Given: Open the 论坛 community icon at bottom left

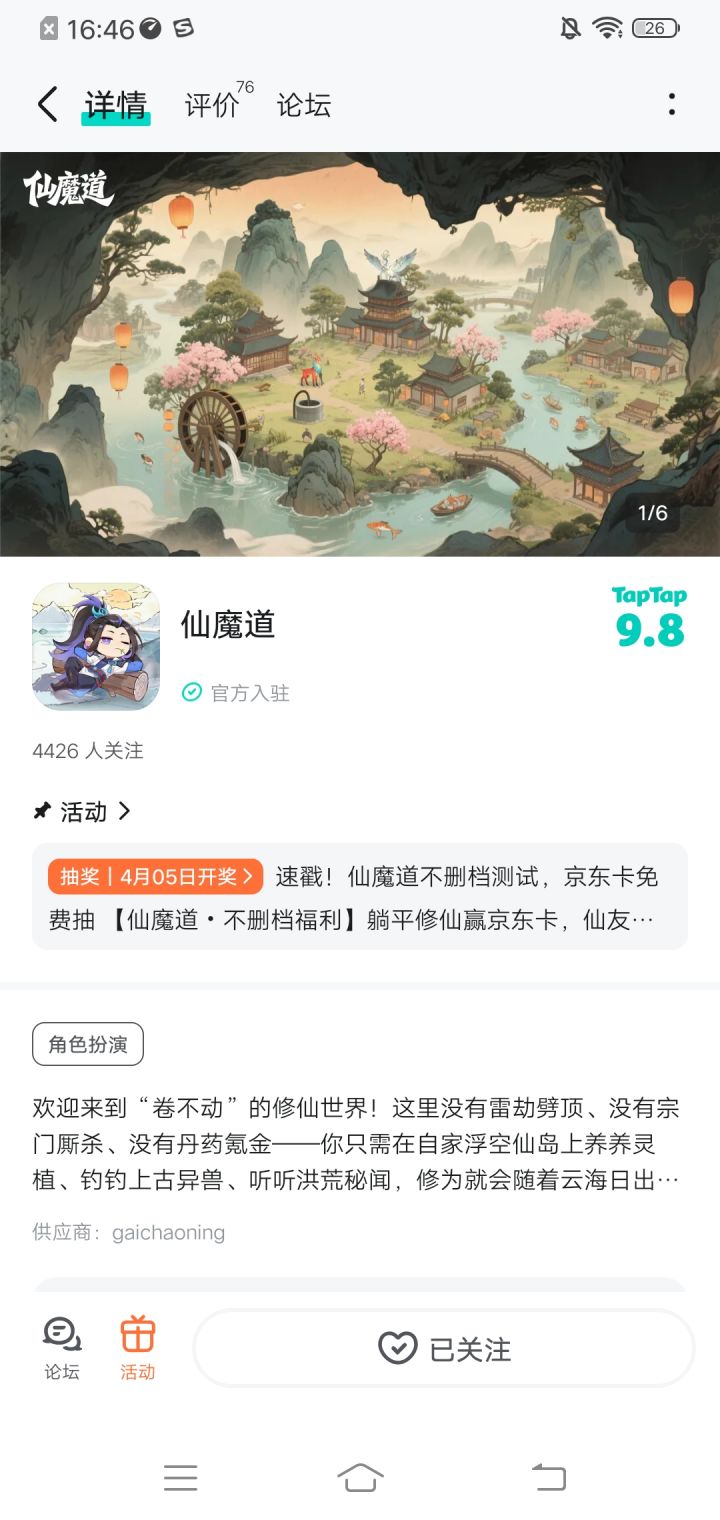Looking at the screenshot, I should tap(60, 1347).
